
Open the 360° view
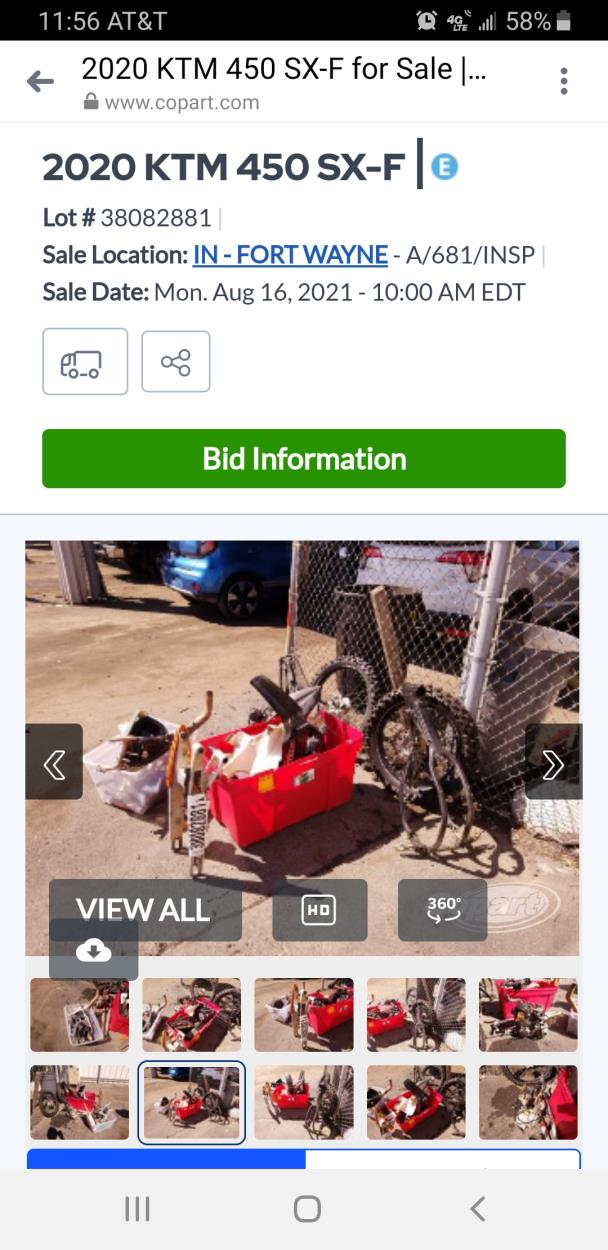coord(443,909)
